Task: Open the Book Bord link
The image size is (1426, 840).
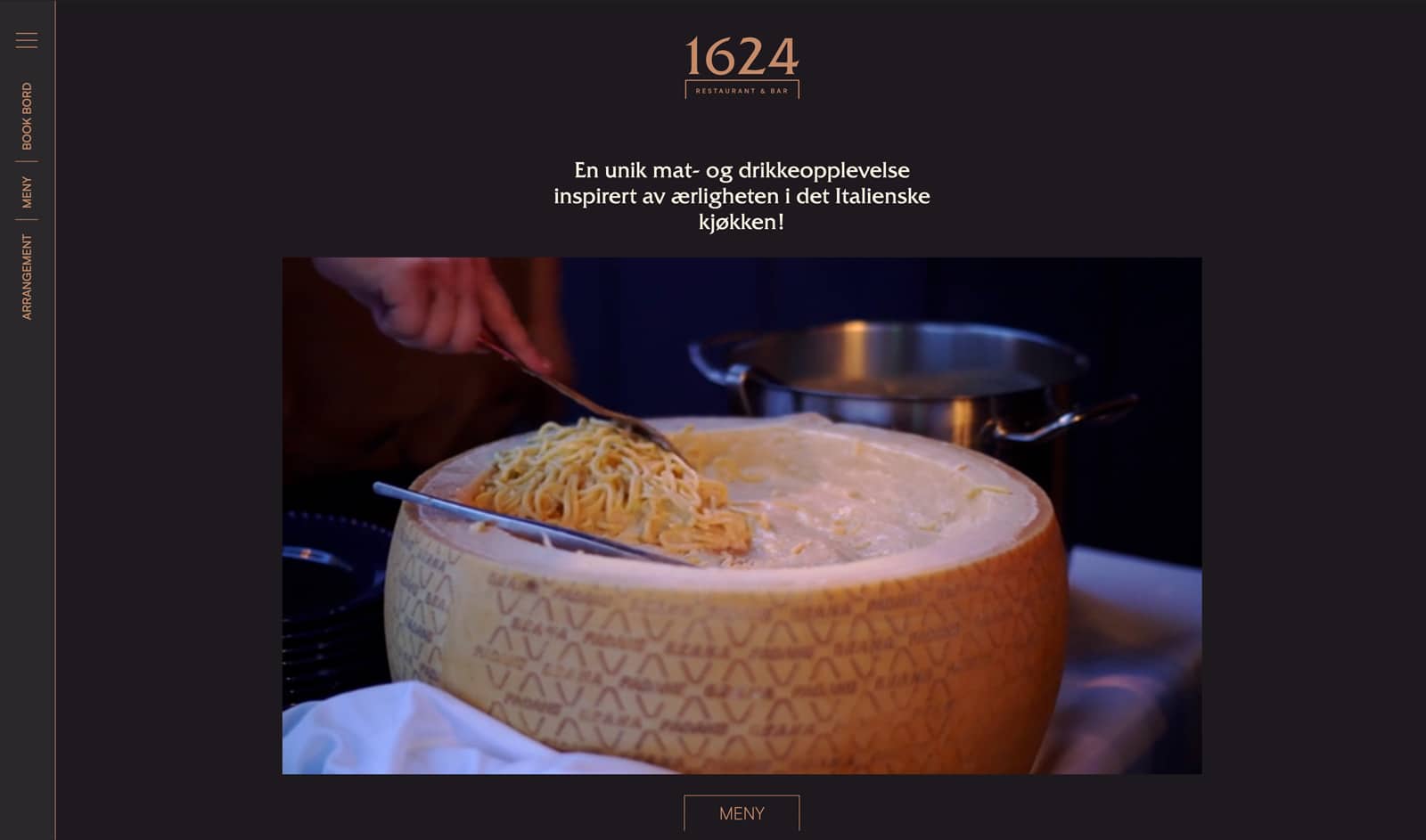Action: pyautogui.click(x=27, y=117)
